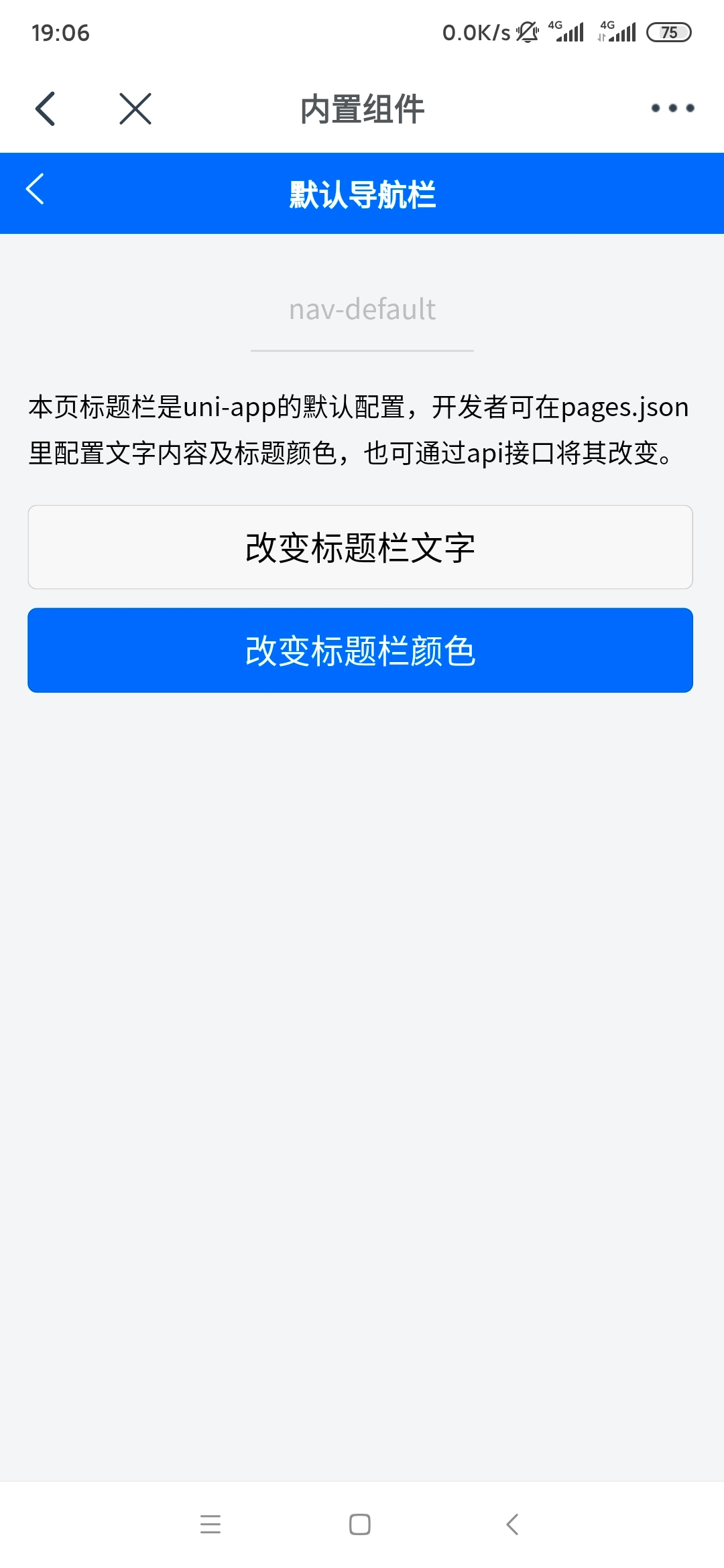Click the underline beneath nav-default
Image resolution: width=724 pixels, height=1568 pixels.
click(362, 352)
